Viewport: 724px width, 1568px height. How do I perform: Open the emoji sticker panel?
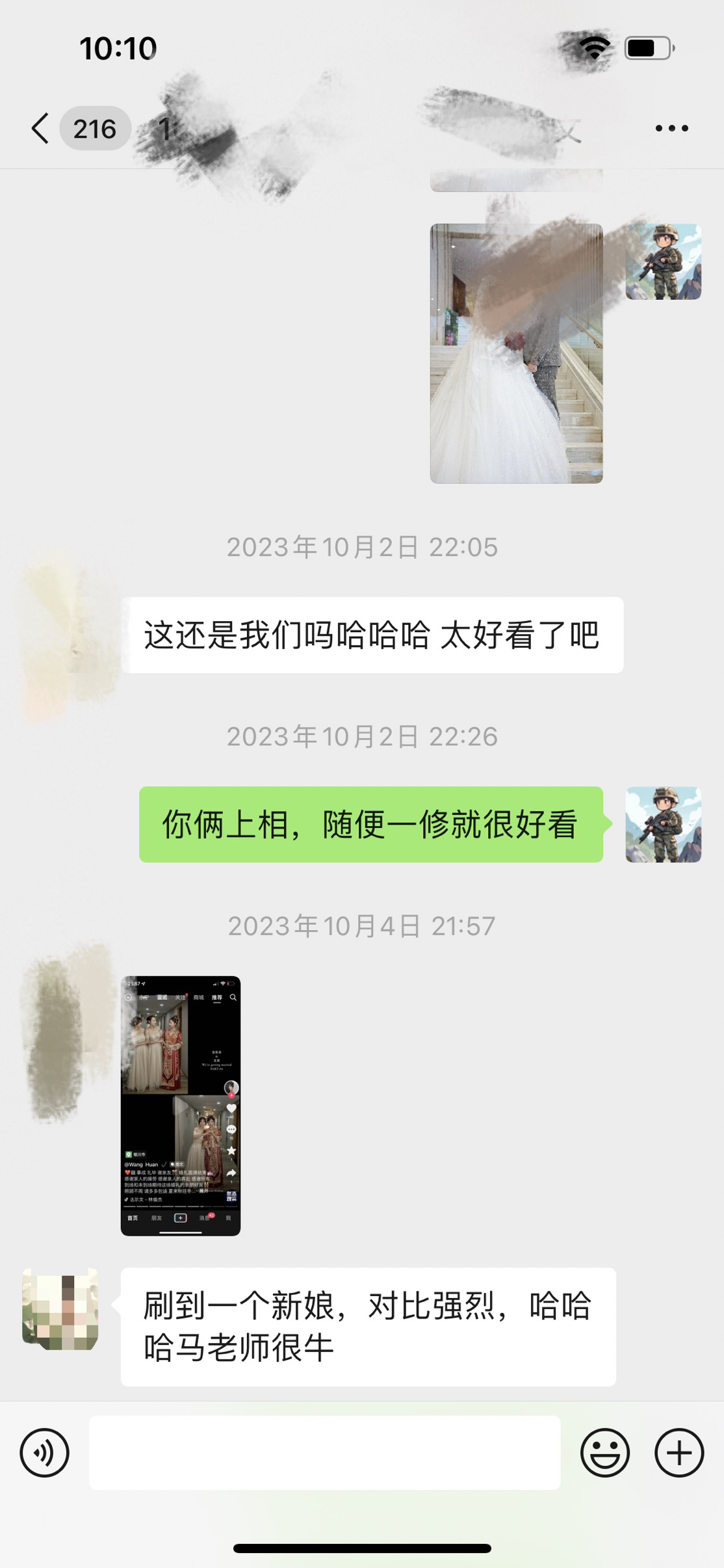605,1453
